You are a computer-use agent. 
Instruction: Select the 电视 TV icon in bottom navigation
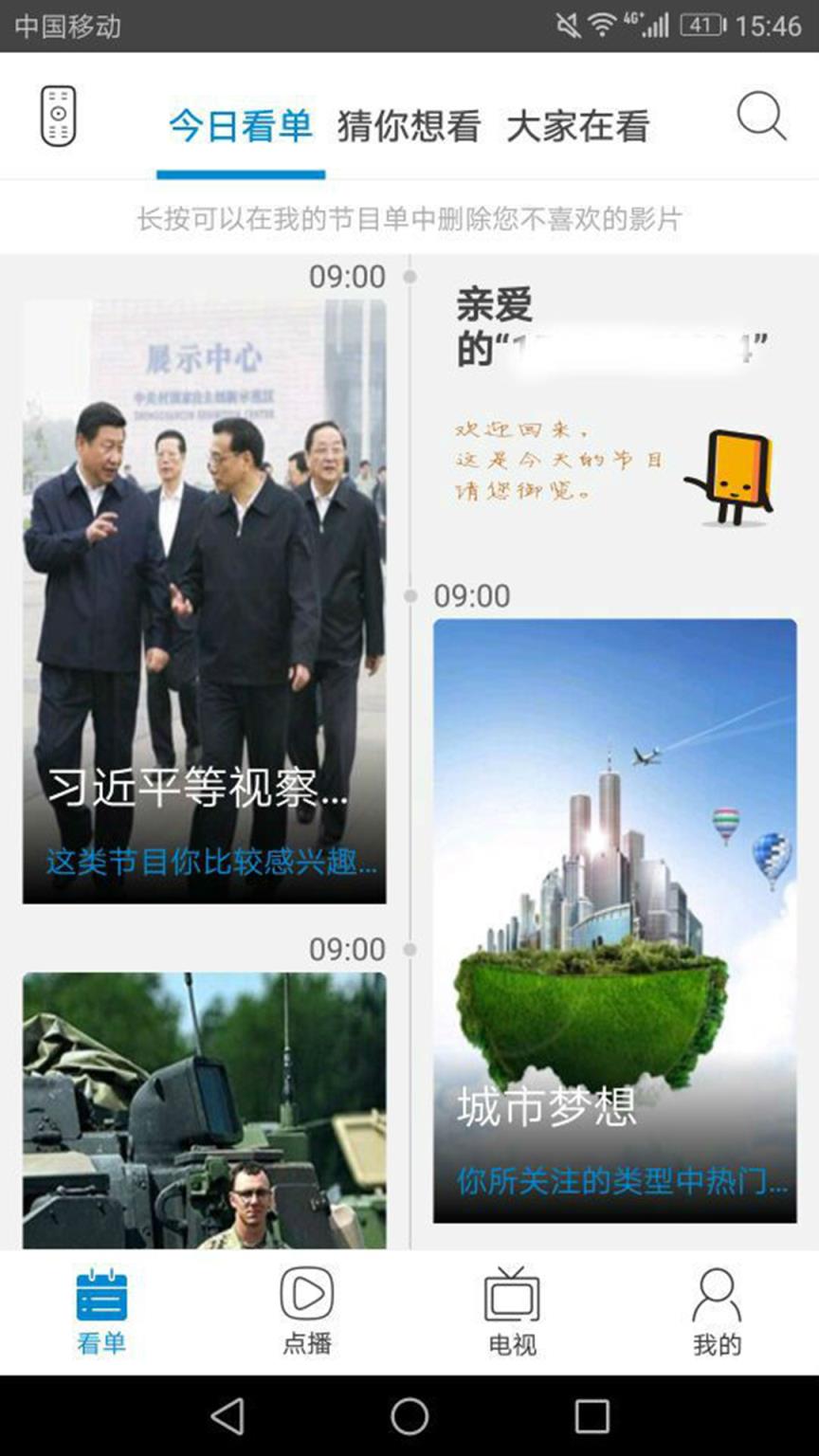512,1308
